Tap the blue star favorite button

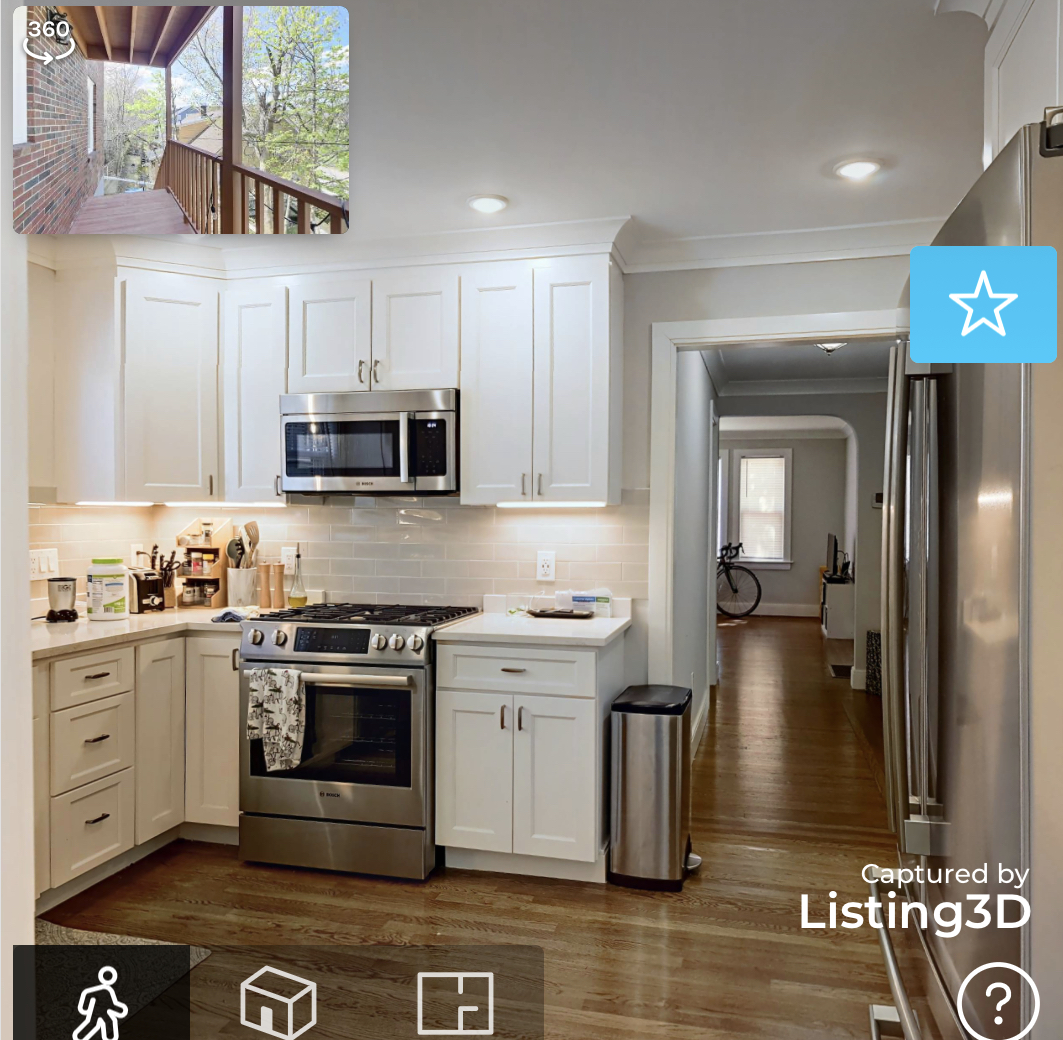983,304
